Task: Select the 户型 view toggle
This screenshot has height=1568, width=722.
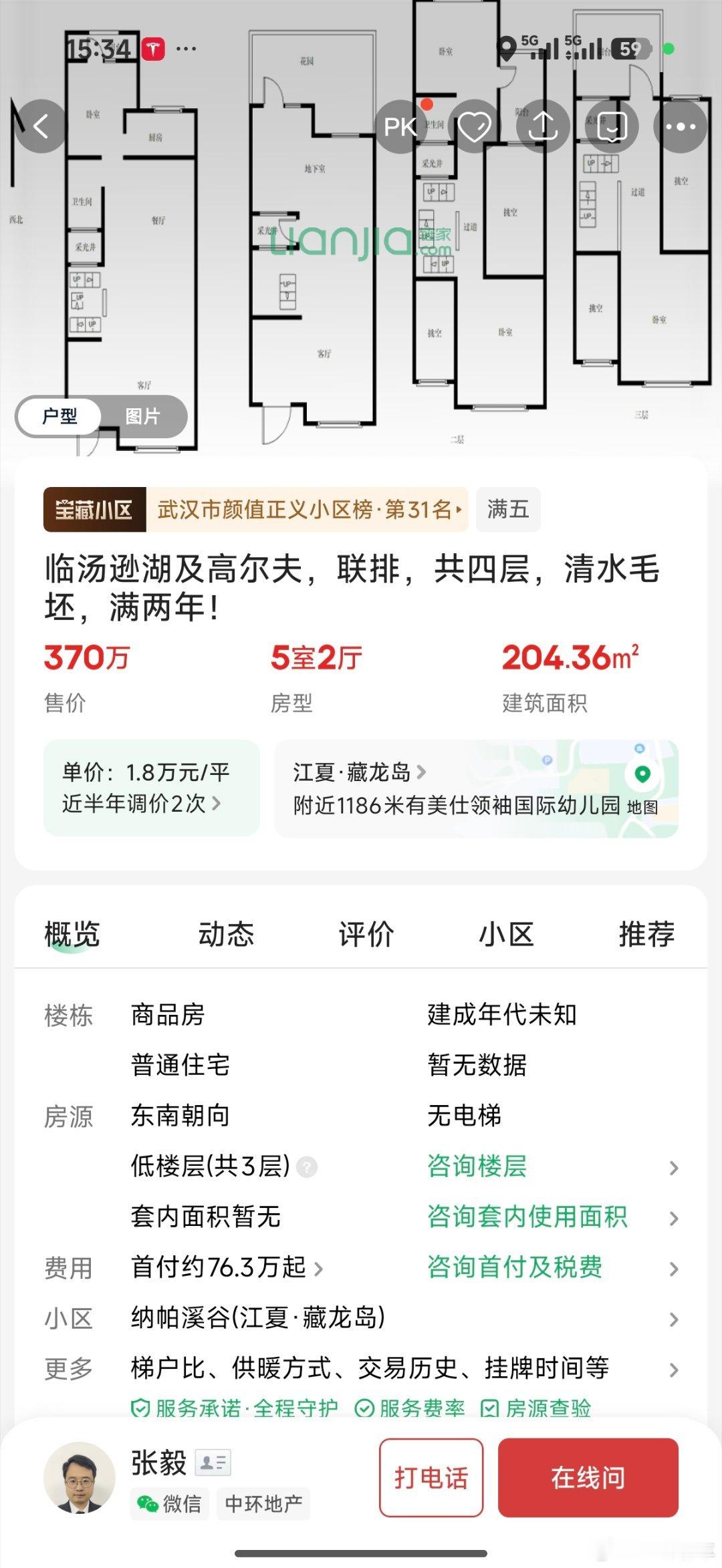Action: (59, 416)
